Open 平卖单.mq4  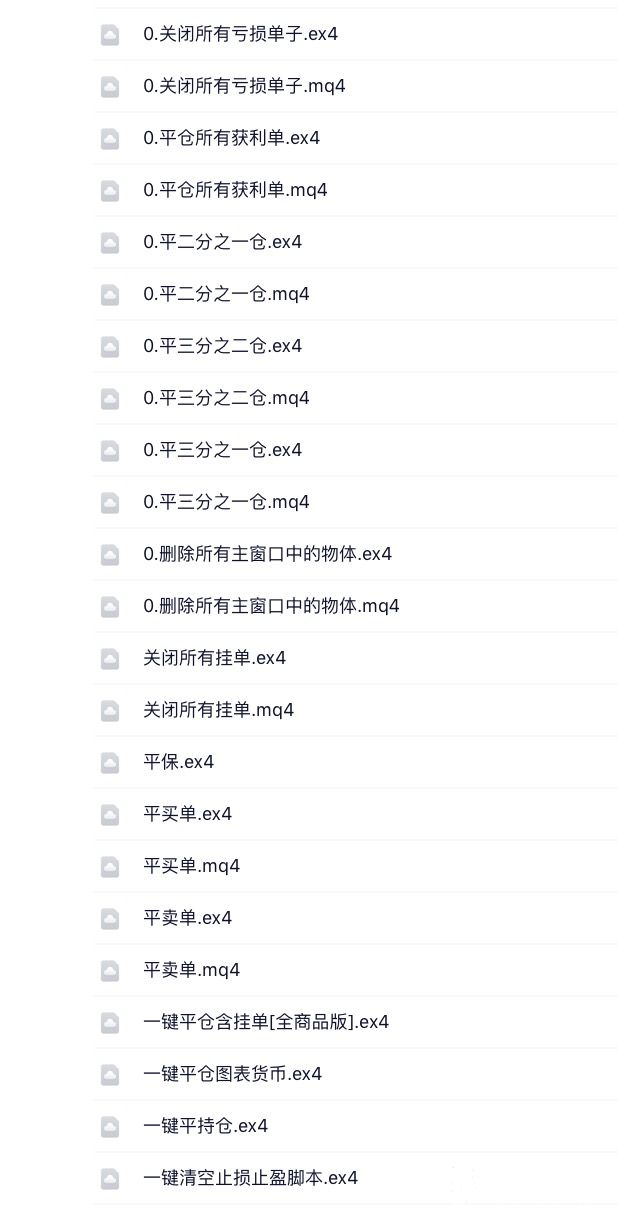(191, 970)
